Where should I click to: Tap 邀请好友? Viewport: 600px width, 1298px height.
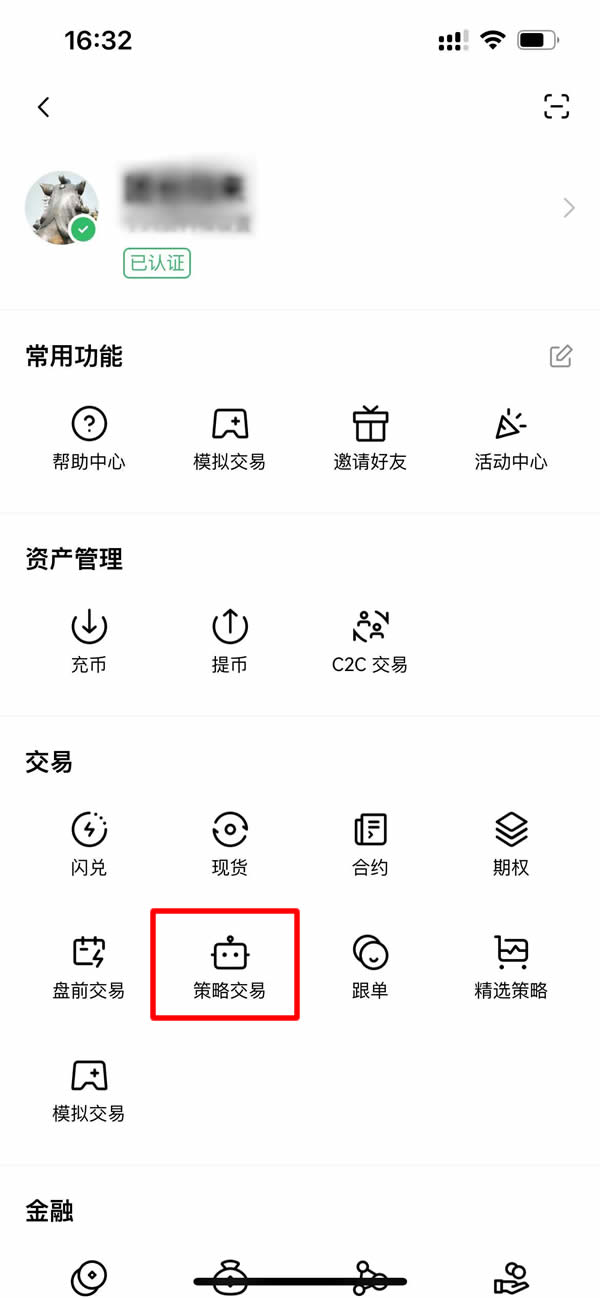(370, 438)
